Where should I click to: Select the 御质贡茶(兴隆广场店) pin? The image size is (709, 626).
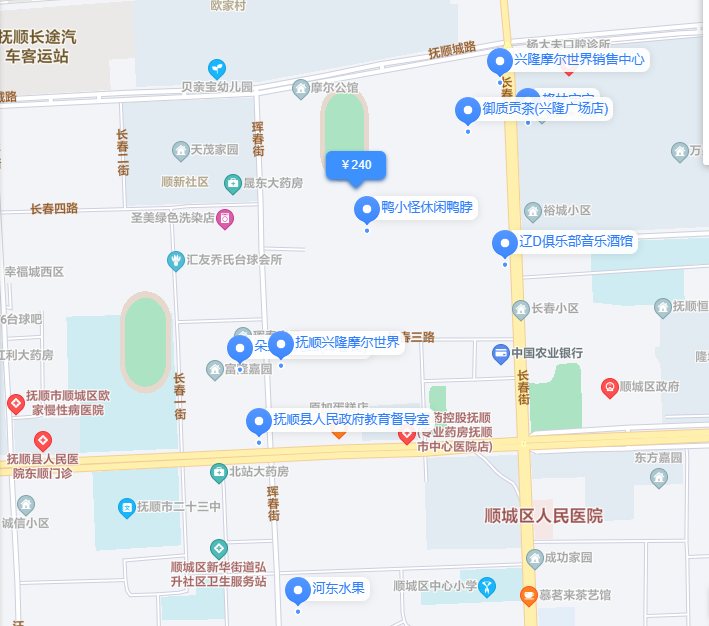[467, 109]
